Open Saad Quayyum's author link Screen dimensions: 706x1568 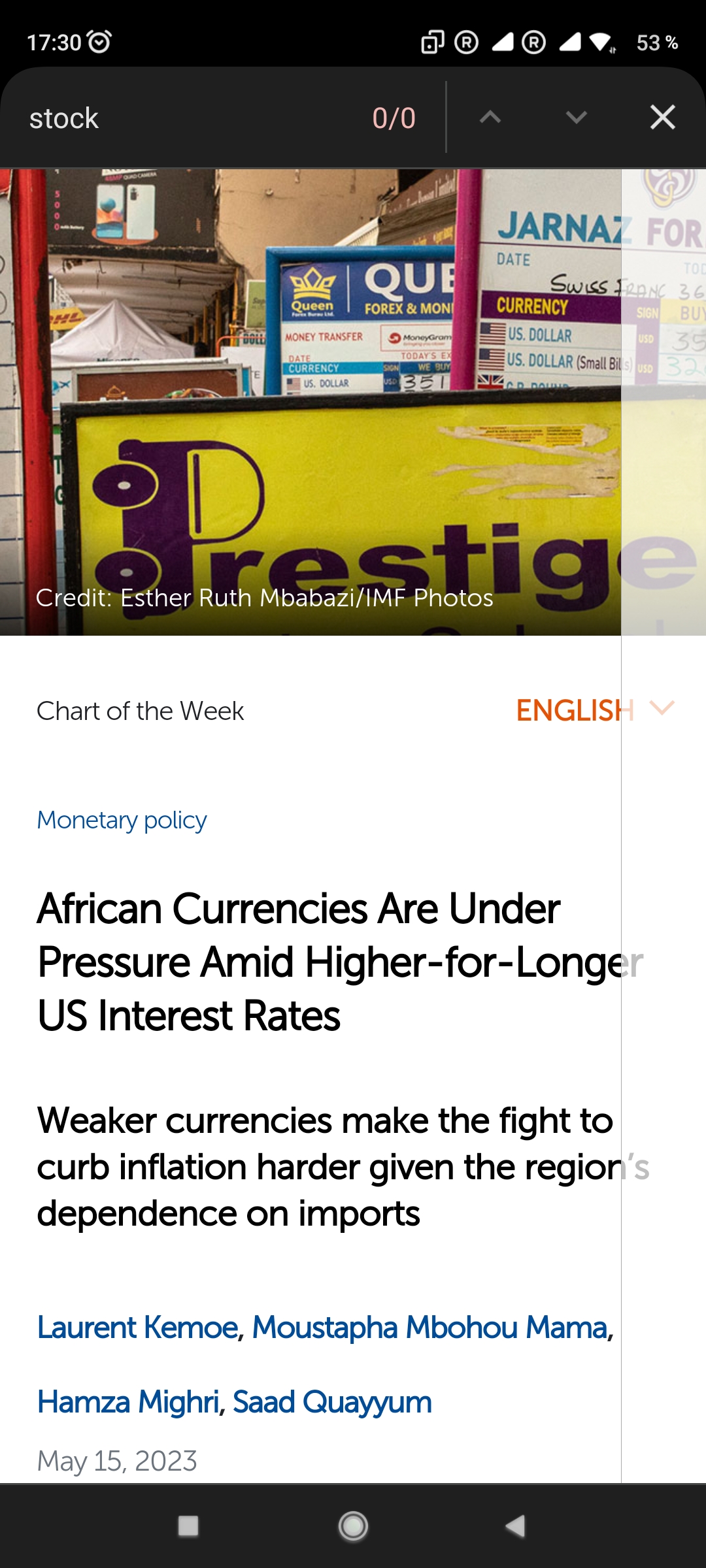pyautogui.click(x=332, y=1402)
